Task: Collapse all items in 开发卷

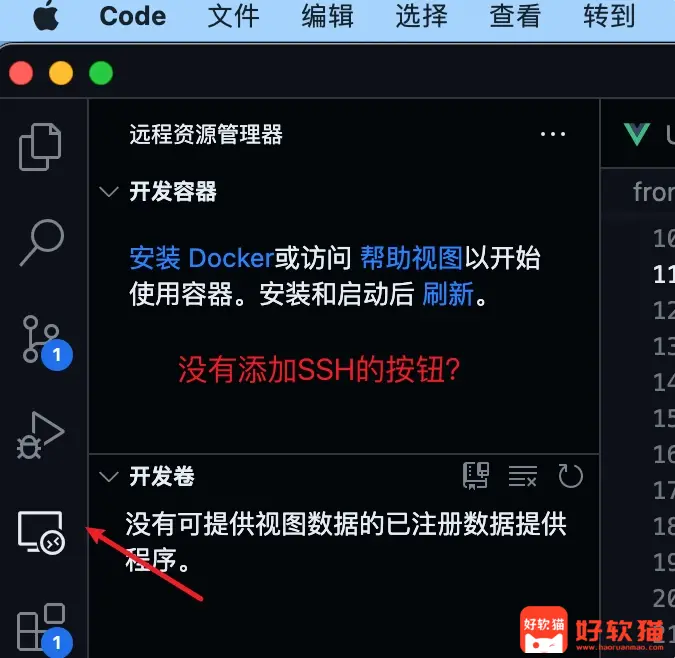Action: pos(523,476)
